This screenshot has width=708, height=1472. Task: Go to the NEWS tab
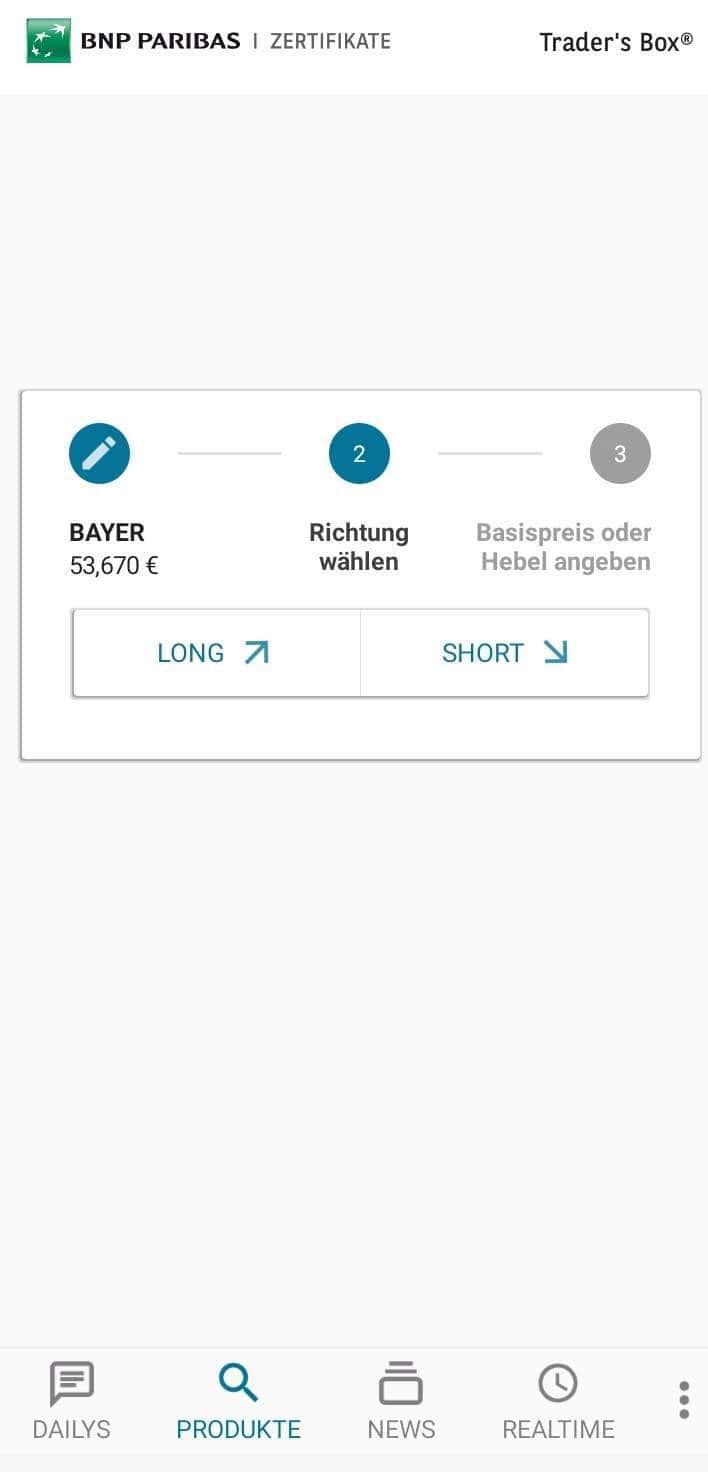(401, 1402)
